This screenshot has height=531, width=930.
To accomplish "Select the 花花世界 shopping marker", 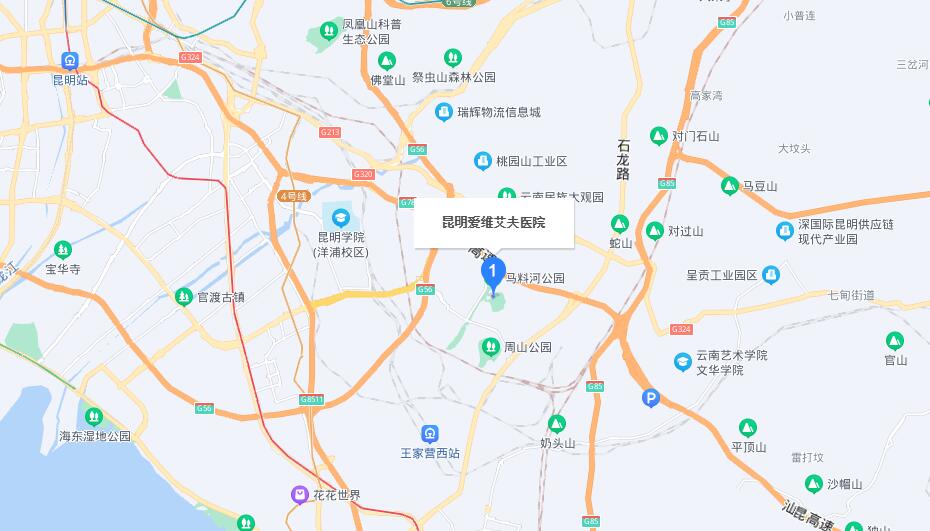I will tap(299, 495).
